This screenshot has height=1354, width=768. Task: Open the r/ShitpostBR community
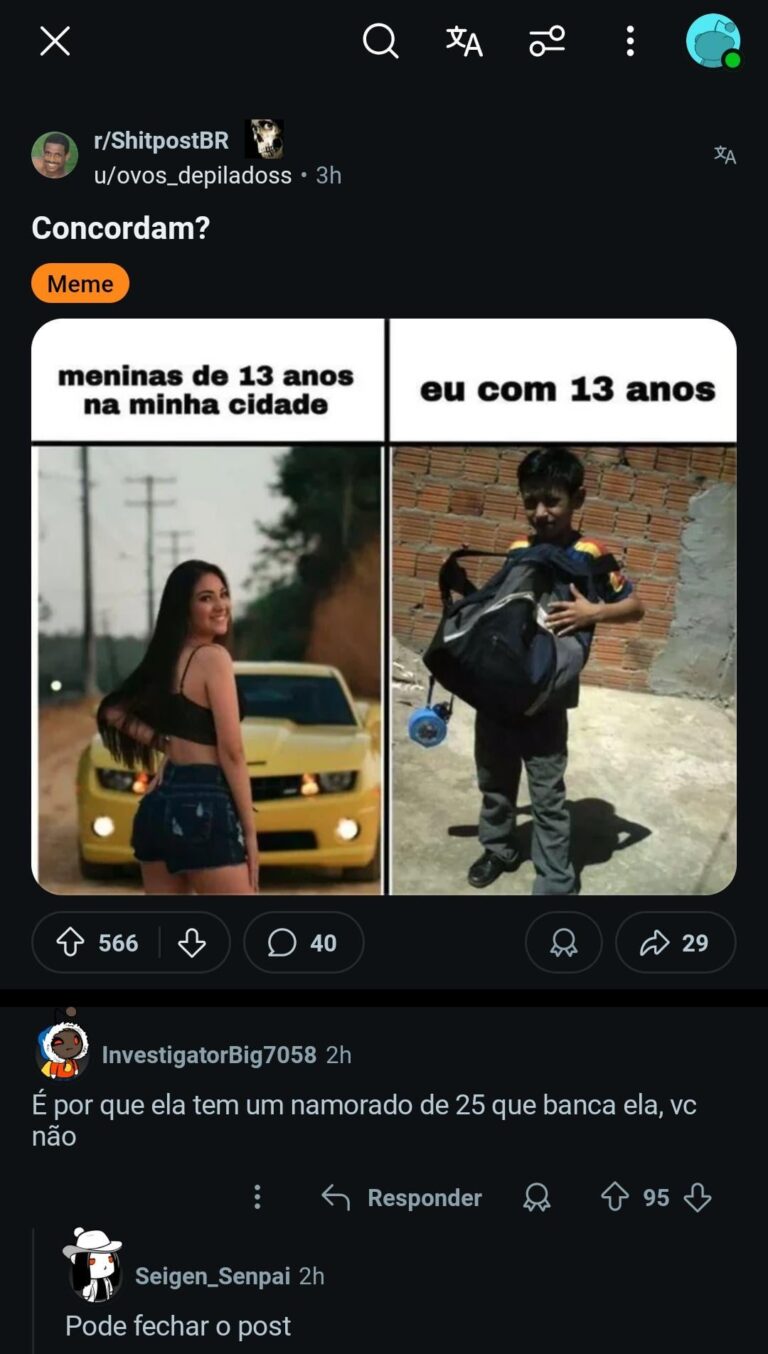coord(161,140)
